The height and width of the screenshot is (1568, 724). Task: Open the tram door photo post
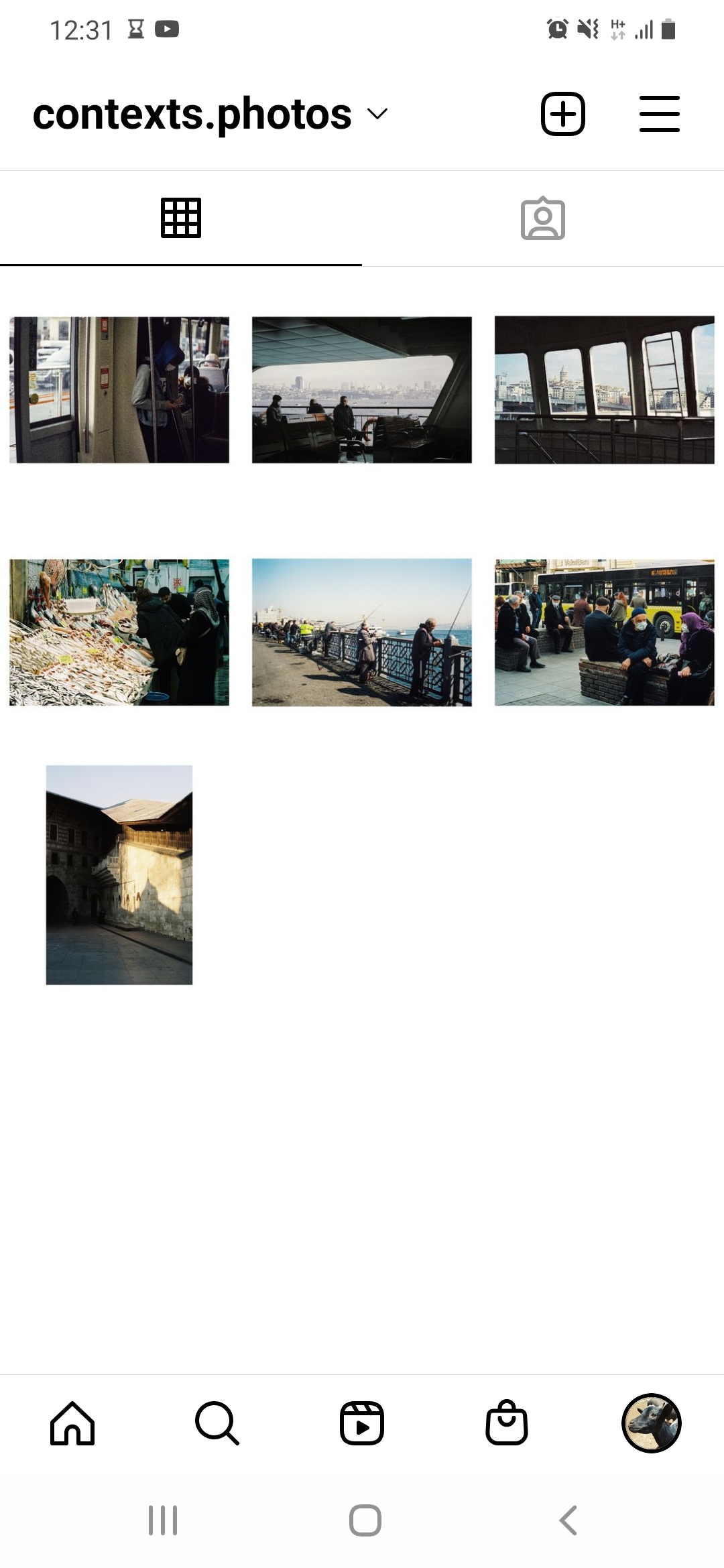click(x=119, y=390)
